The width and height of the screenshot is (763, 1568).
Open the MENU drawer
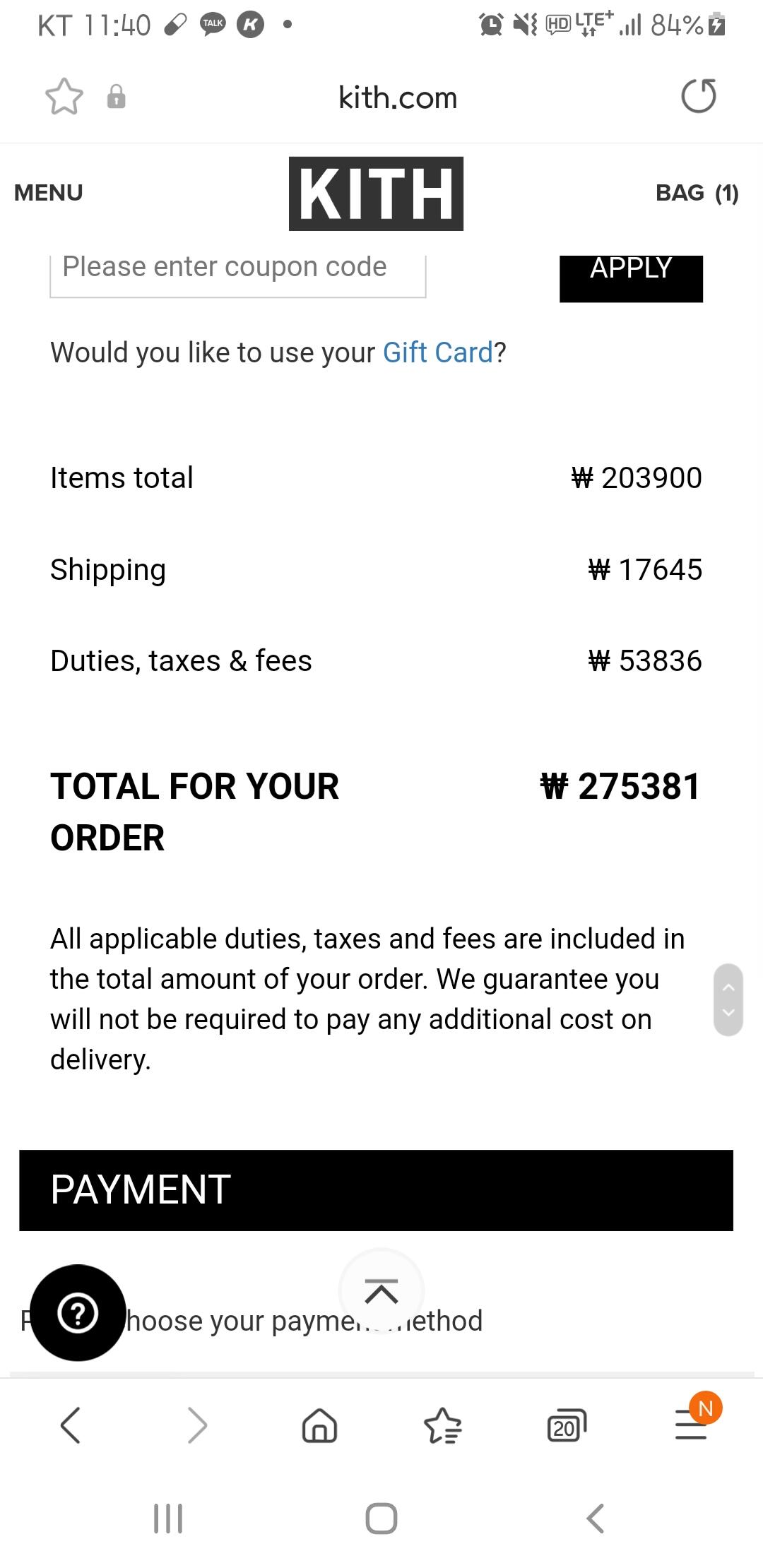tap(49, 192)
